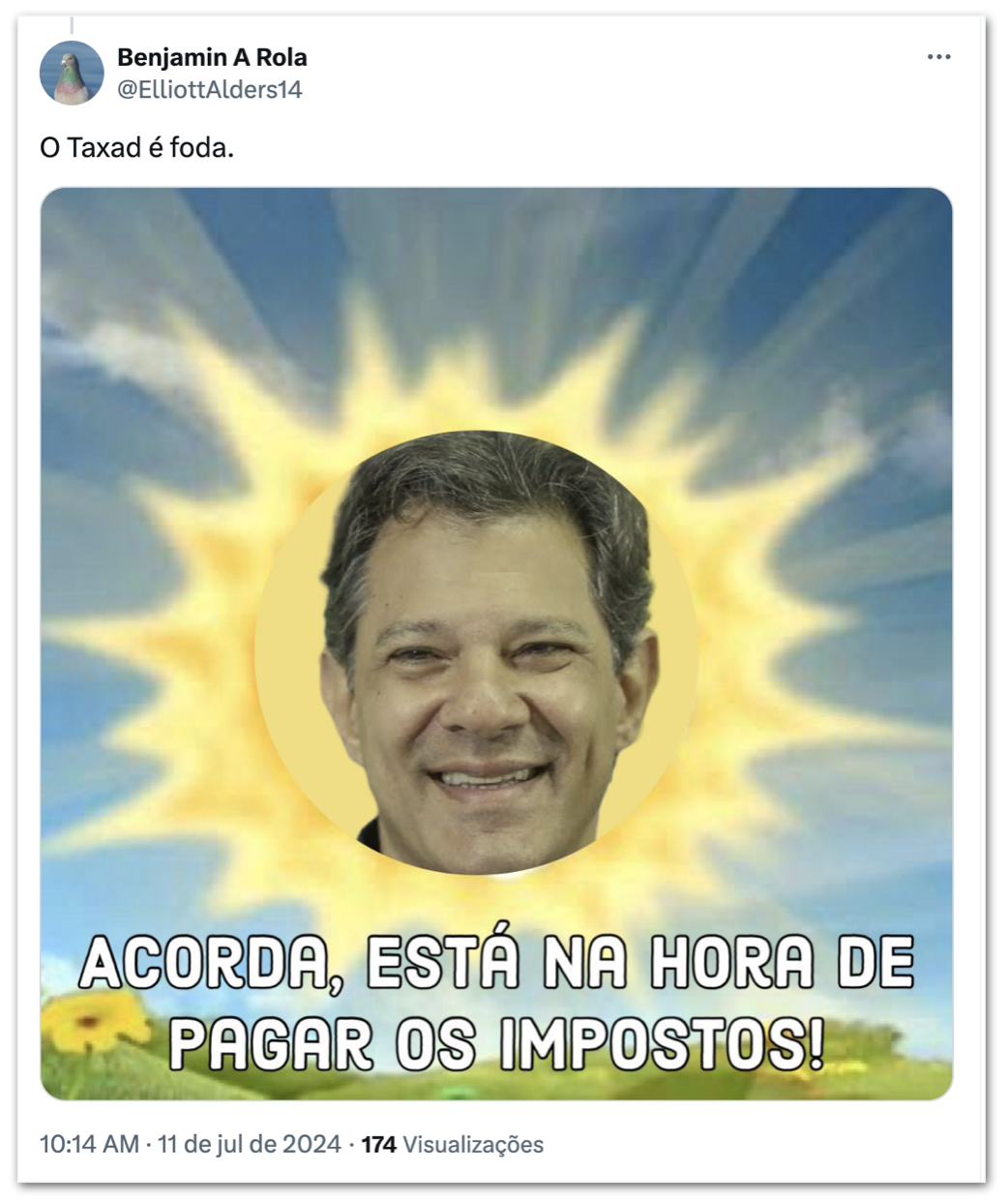Open the @ElliottAlders14 handle link
This screenshot has width=1008, height=1202.
pyautogui.click(x=210, y=90)
